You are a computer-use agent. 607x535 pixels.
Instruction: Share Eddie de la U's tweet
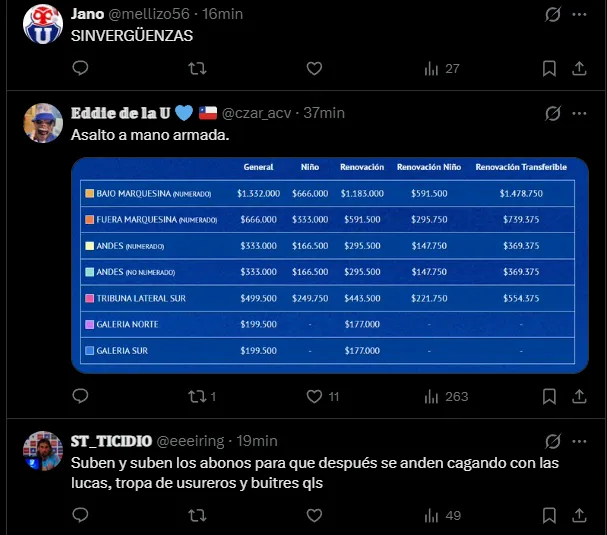coord(580,396)
